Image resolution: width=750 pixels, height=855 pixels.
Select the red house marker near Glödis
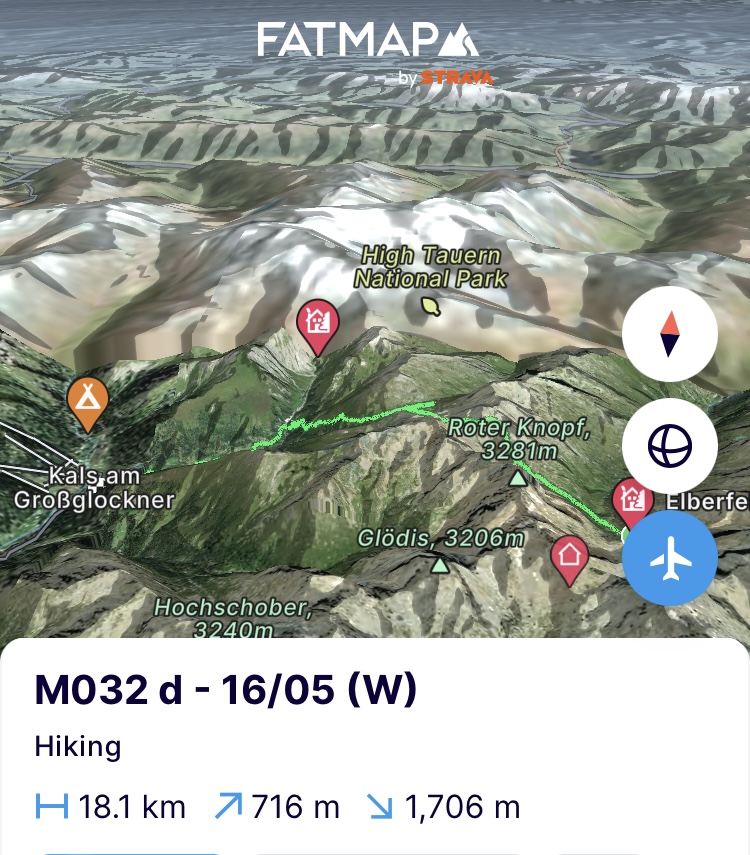click(570, 555)
